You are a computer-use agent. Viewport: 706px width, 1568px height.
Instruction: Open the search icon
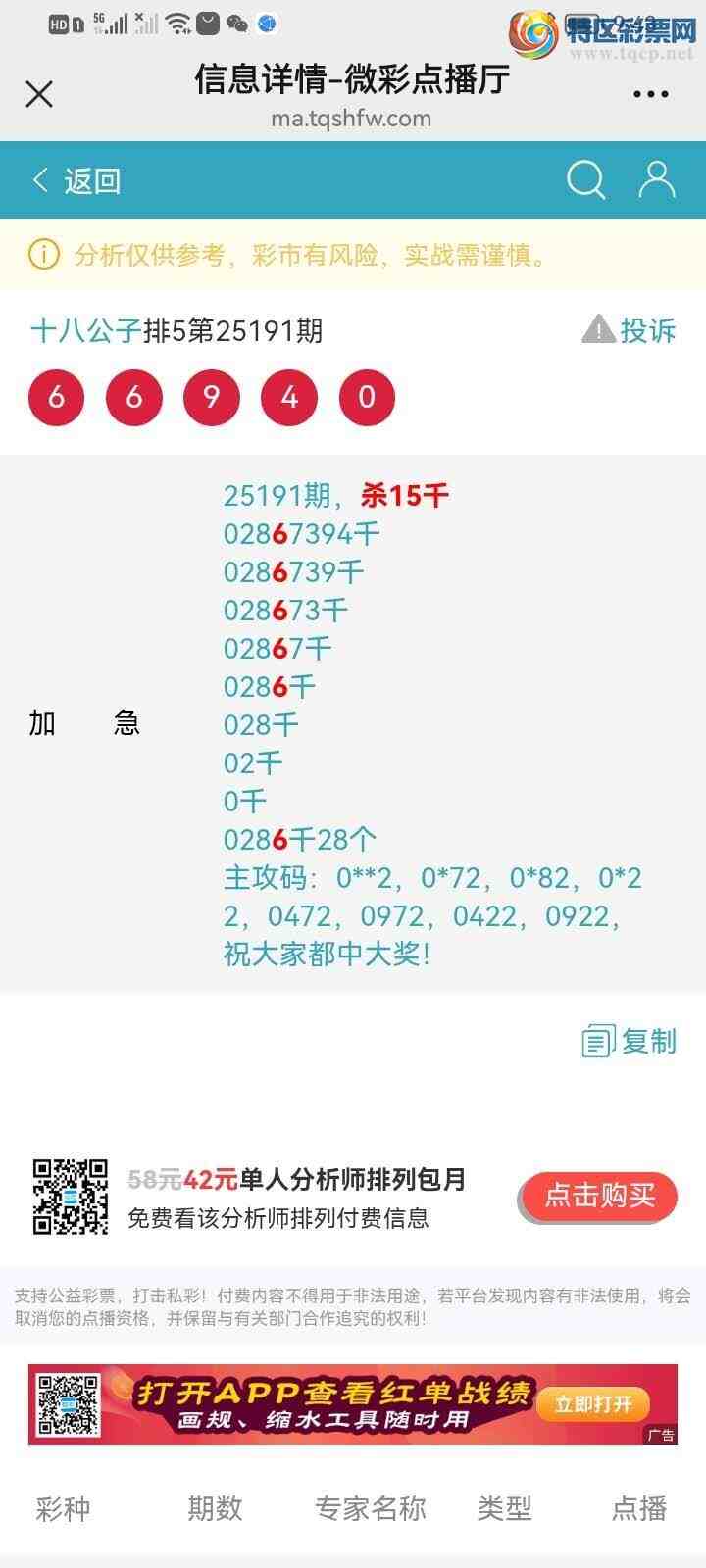click(x=585, y=180)
